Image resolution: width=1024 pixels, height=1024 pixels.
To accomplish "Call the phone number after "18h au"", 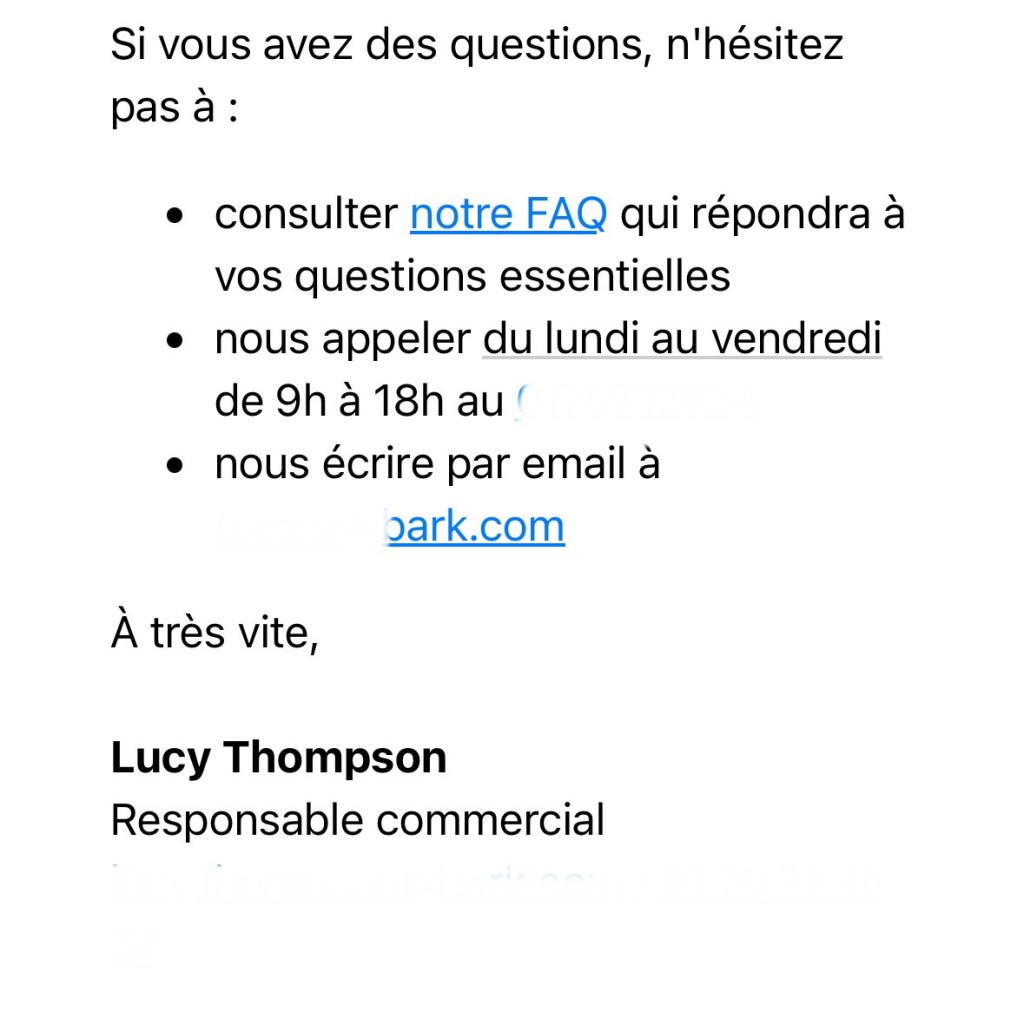I will (635, 402).
